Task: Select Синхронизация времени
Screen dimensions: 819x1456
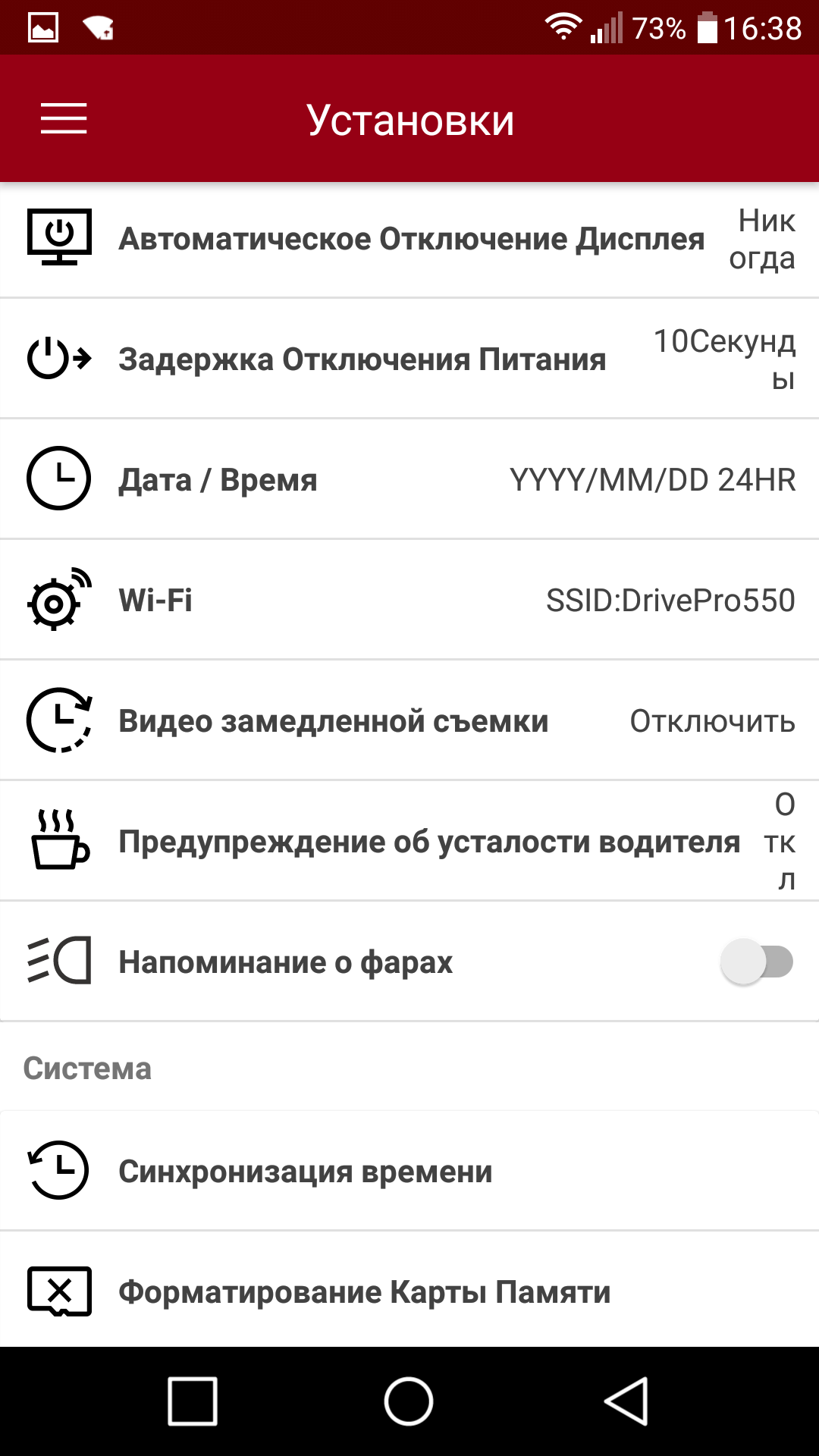Action: (x=409, y=1172)
